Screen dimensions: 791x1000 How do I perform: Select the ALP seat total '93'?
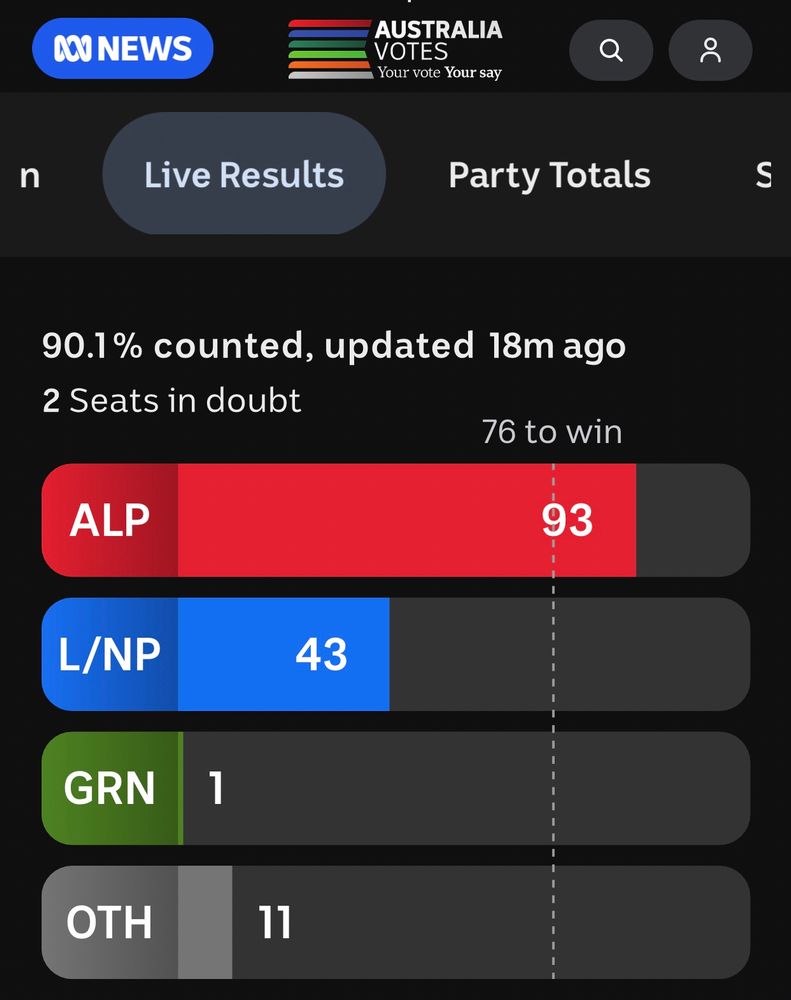(x=568, y=520)
